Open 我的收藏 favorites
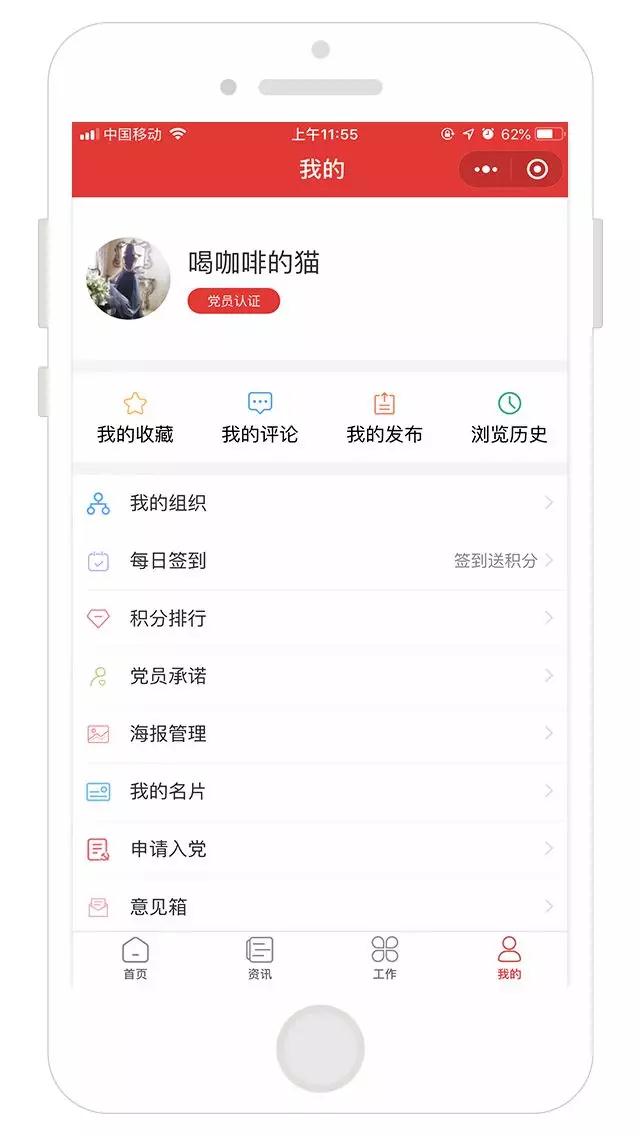Viewport: 640px width, 1136px height. (x=135, y=418)
